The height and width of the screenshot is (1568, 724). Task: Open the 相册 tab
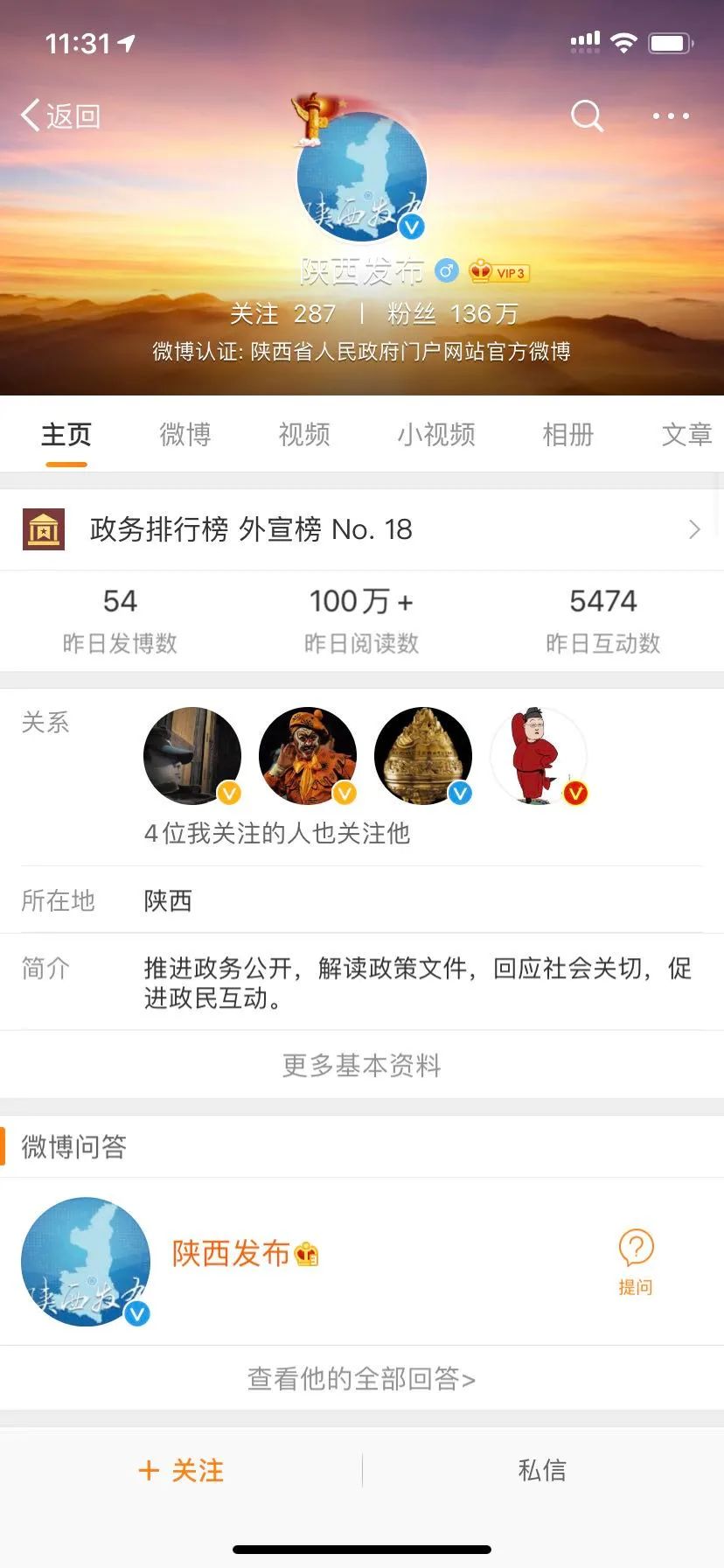pyautogui.click(x=568, y=434)
